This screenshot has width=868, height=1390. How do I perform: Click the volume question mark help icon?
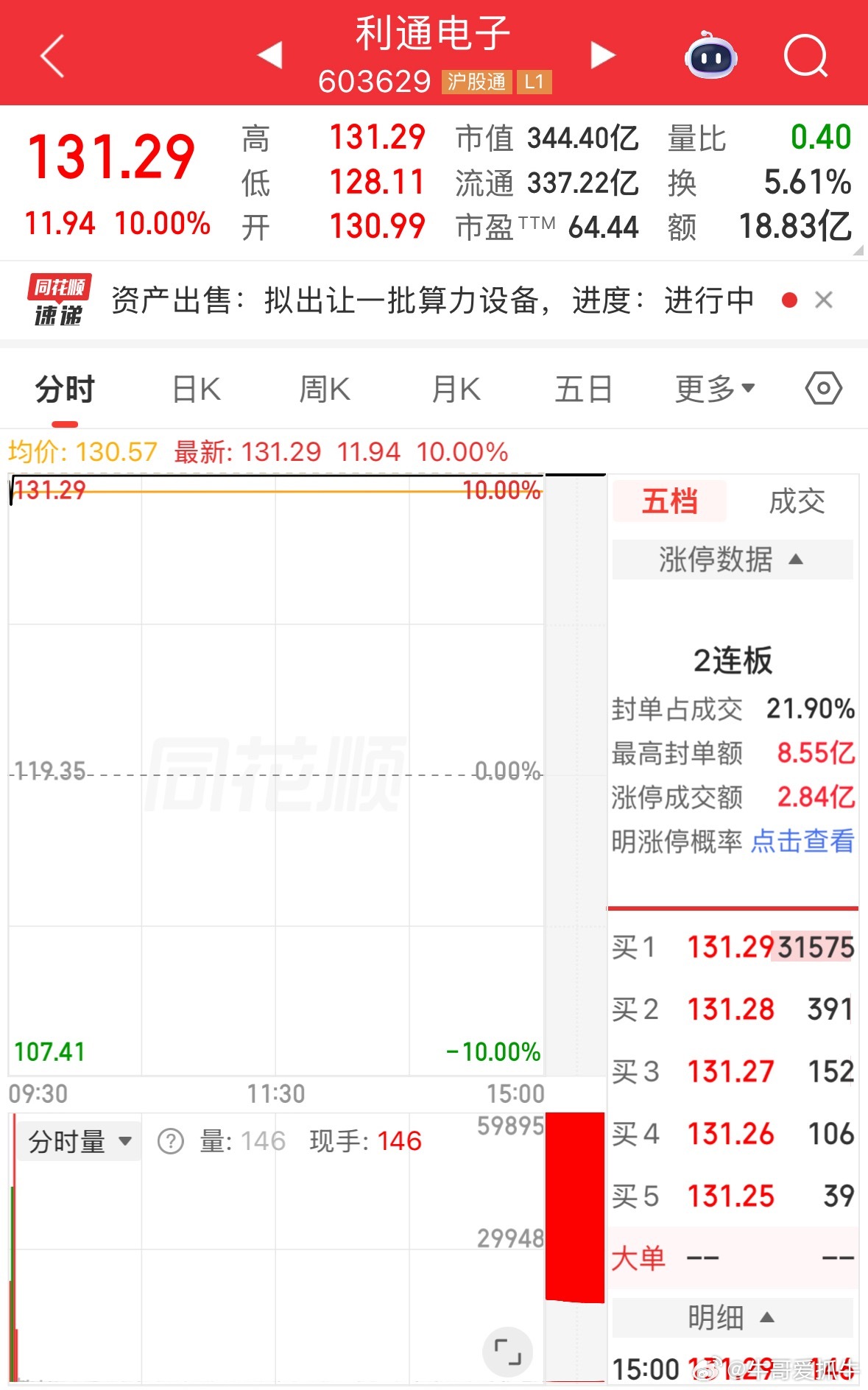170,1140
